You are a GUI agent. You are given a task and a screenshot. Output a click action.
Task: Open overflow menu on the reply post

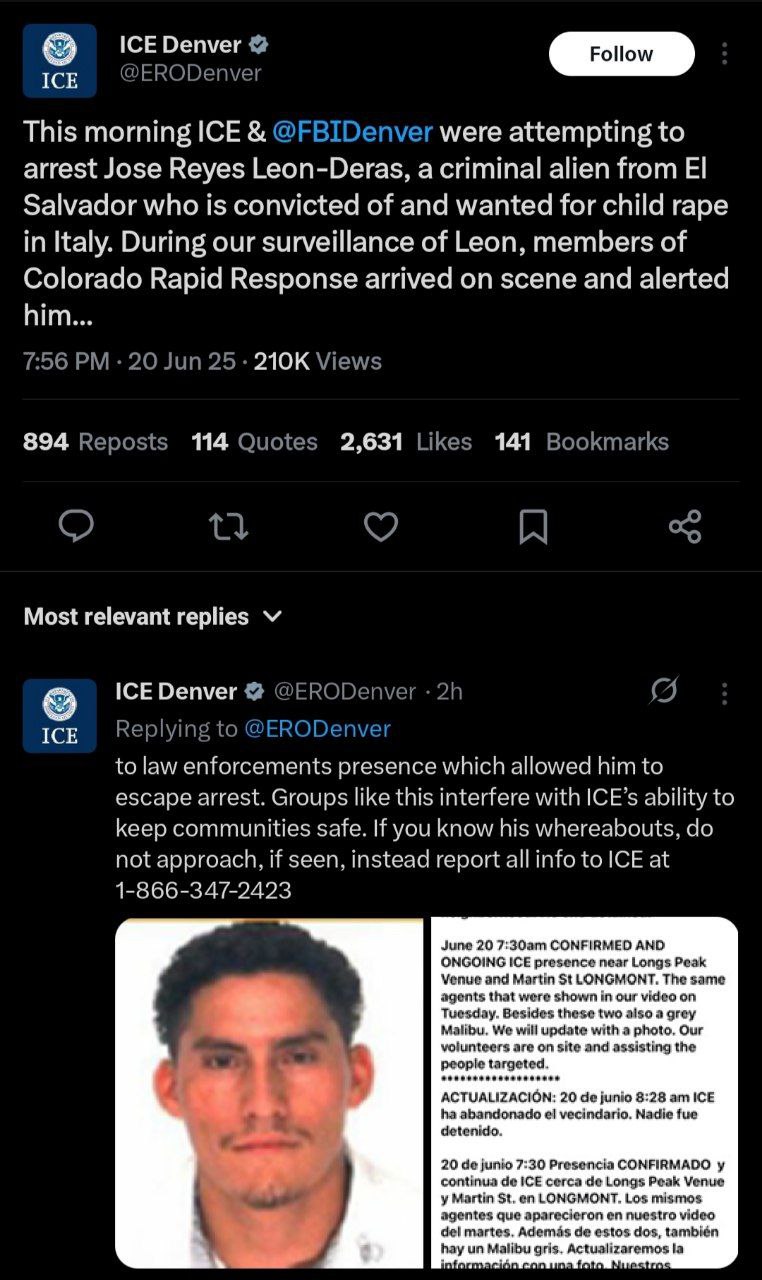(724, 692)
